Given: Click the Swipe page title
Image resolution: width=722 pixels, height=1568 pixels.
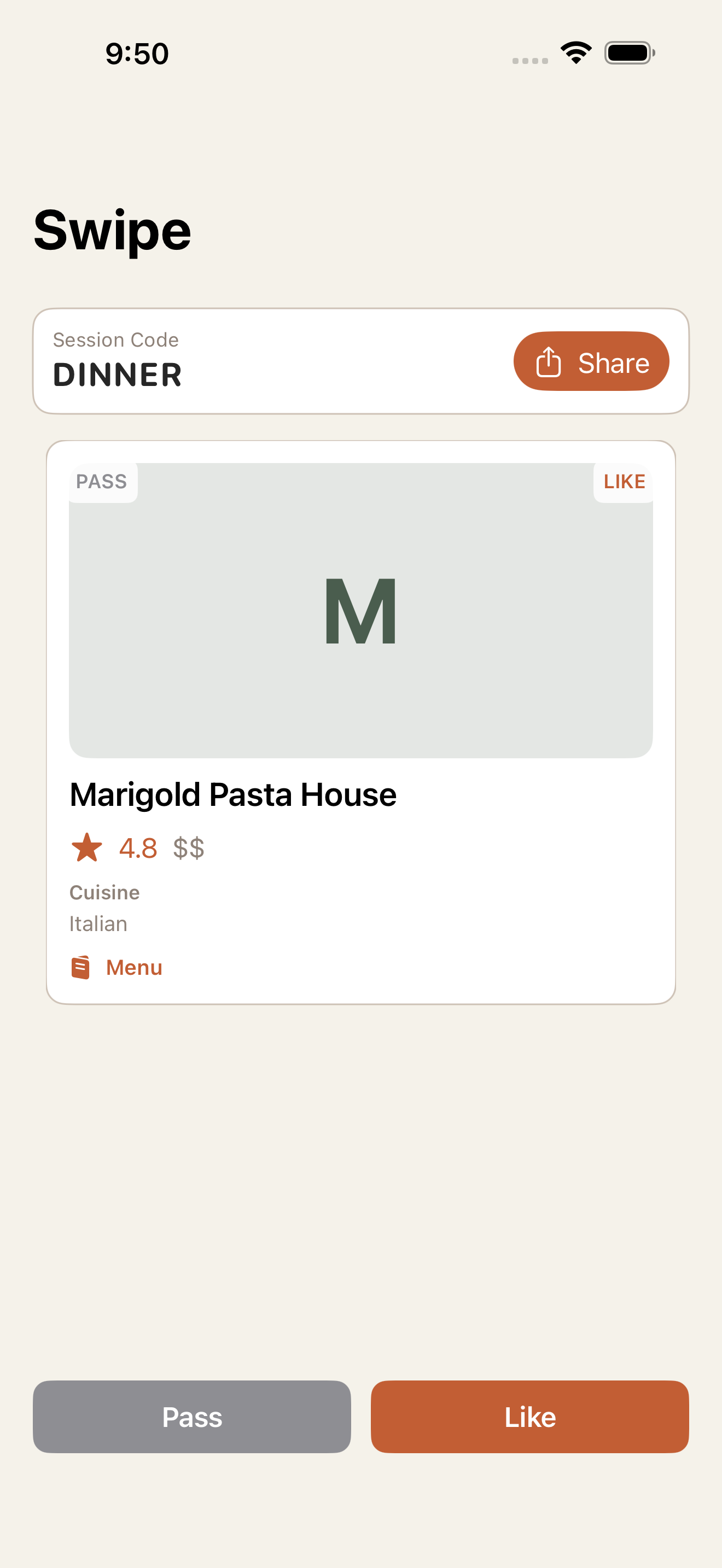Looking at the screenshot, I should (112, 230).
